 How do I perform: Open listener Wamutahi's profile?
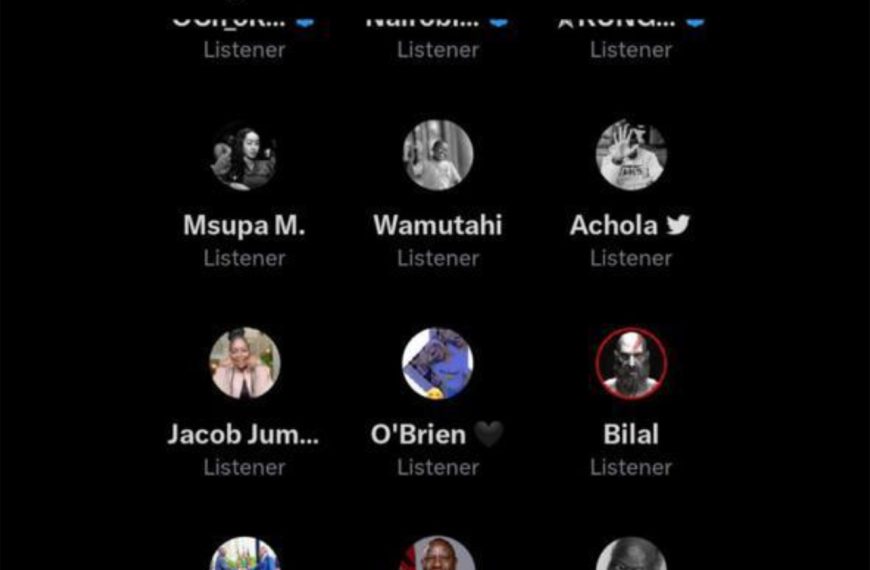(x=438, y=155)
